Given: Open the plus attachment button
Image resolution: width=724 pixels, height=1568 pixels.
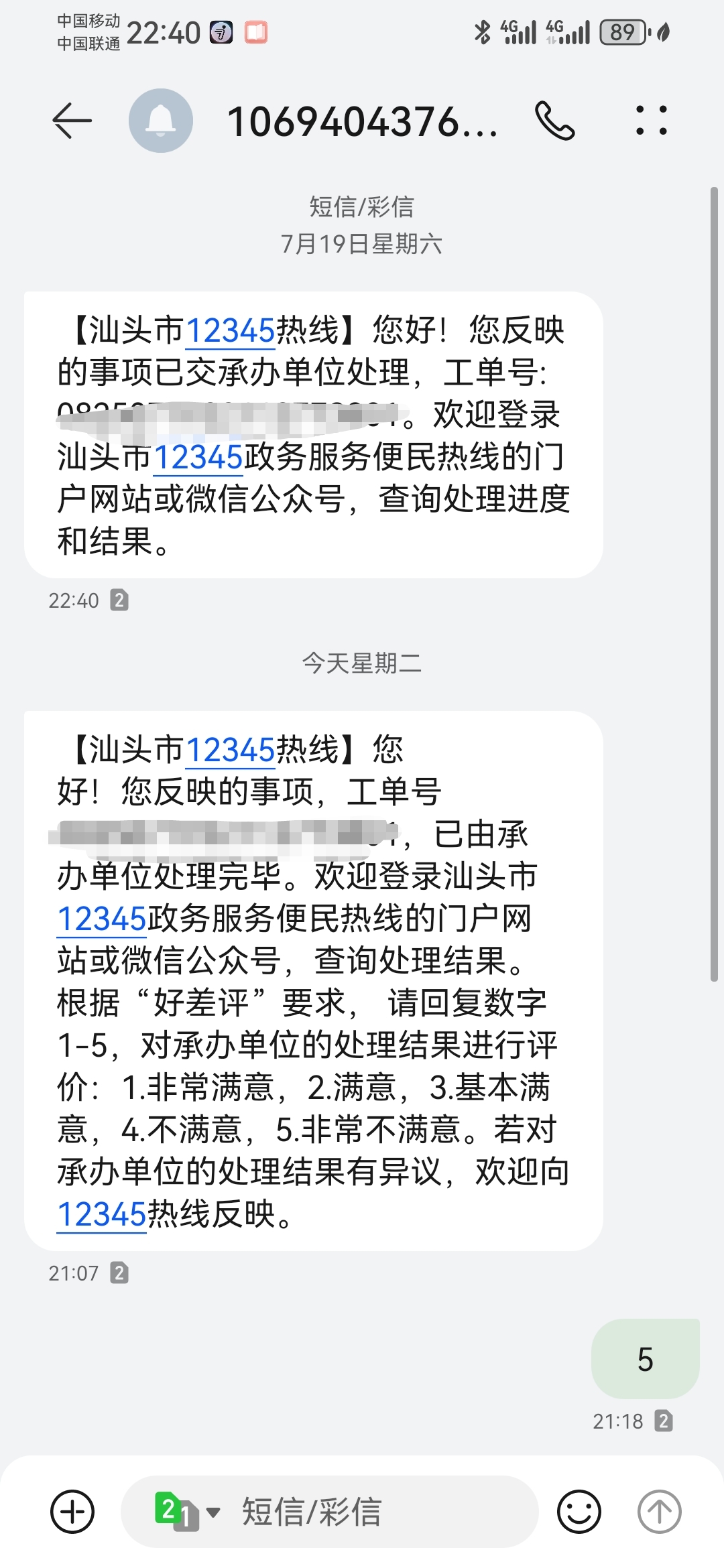Looking at the screenshot, I should (72, 1512).
